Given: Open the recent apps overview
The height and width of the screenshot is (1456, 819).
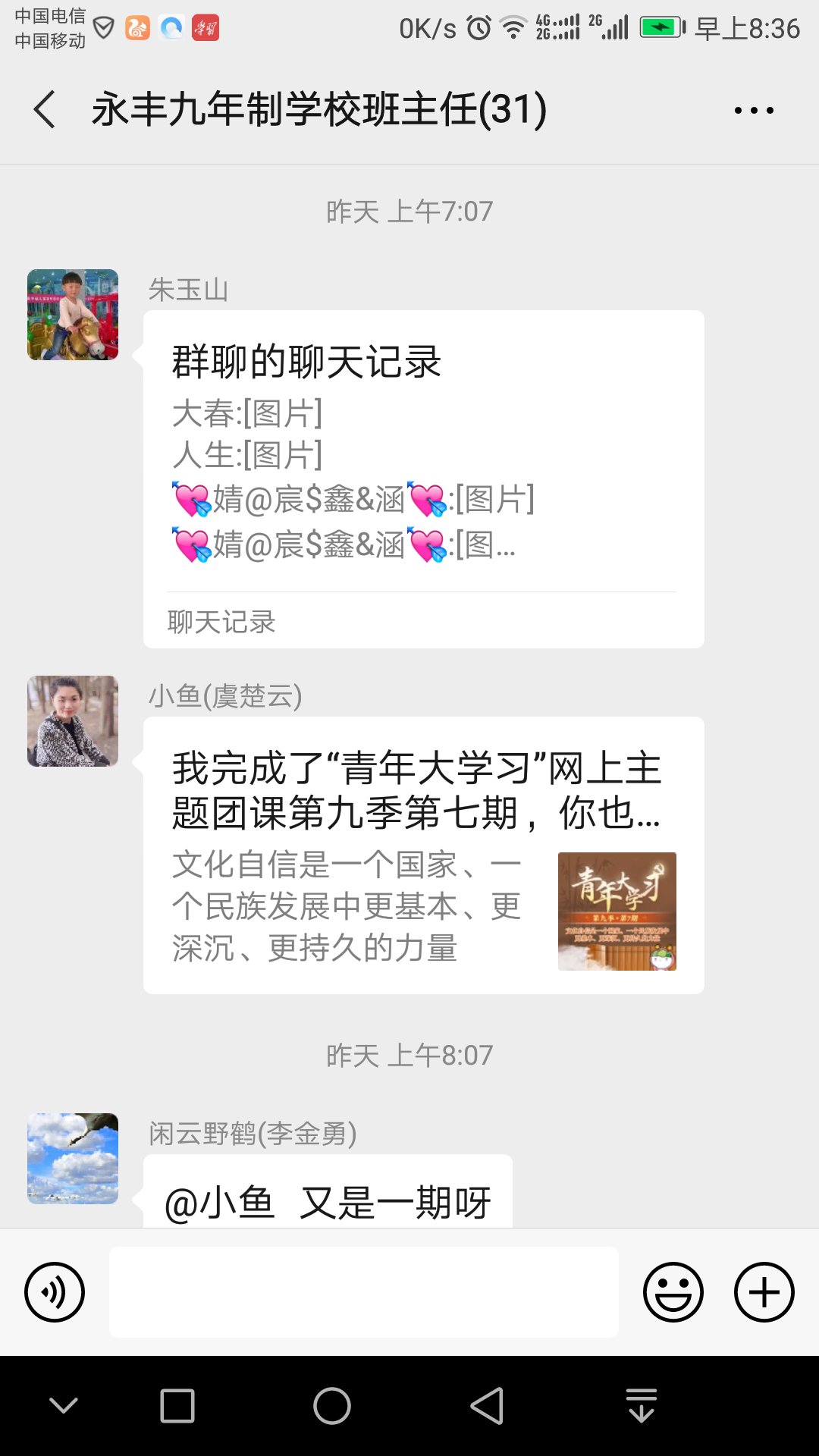Looking at the screenshot, I should coord(177,1406).
